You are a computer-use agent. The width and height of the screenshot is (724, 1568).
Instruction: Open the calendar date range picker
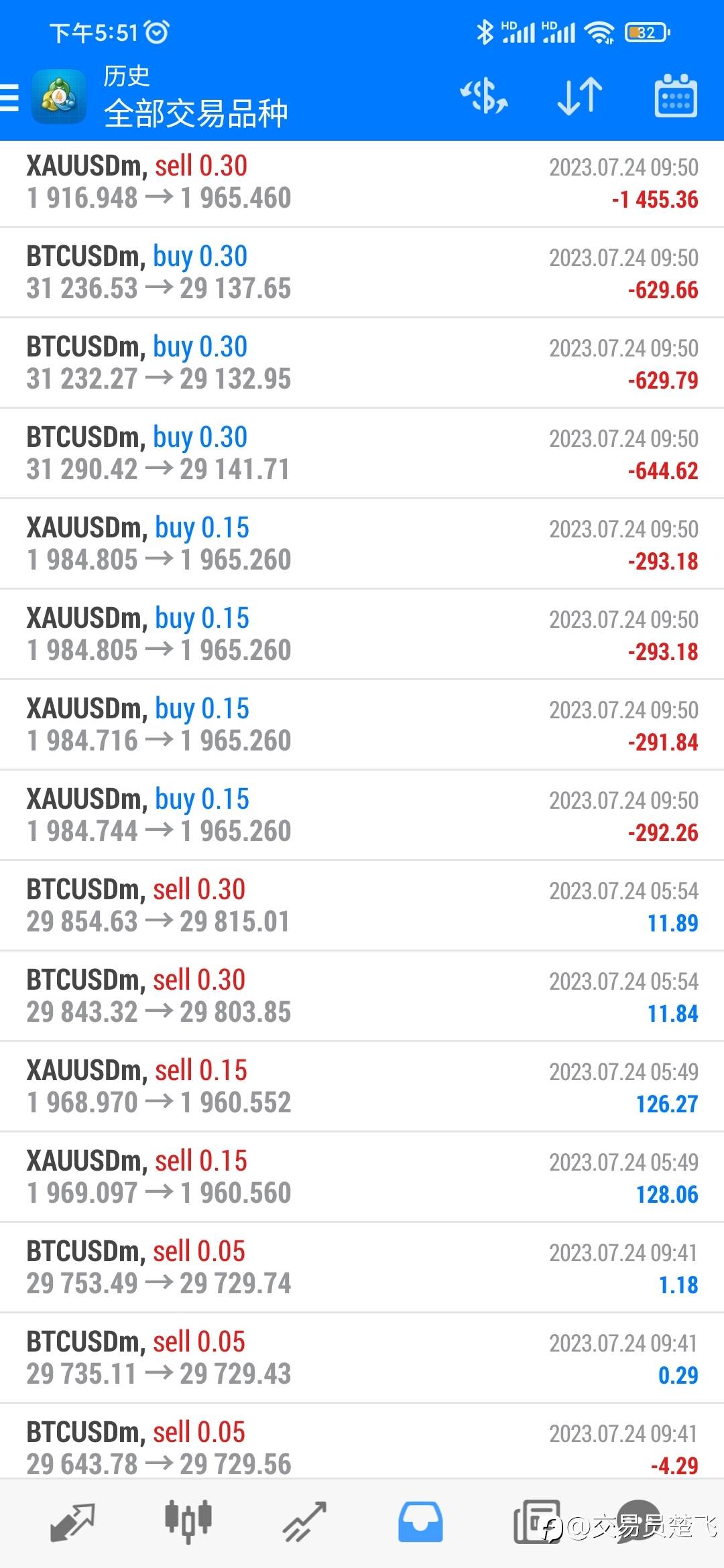pyautogui.click(x=675, y=96)
